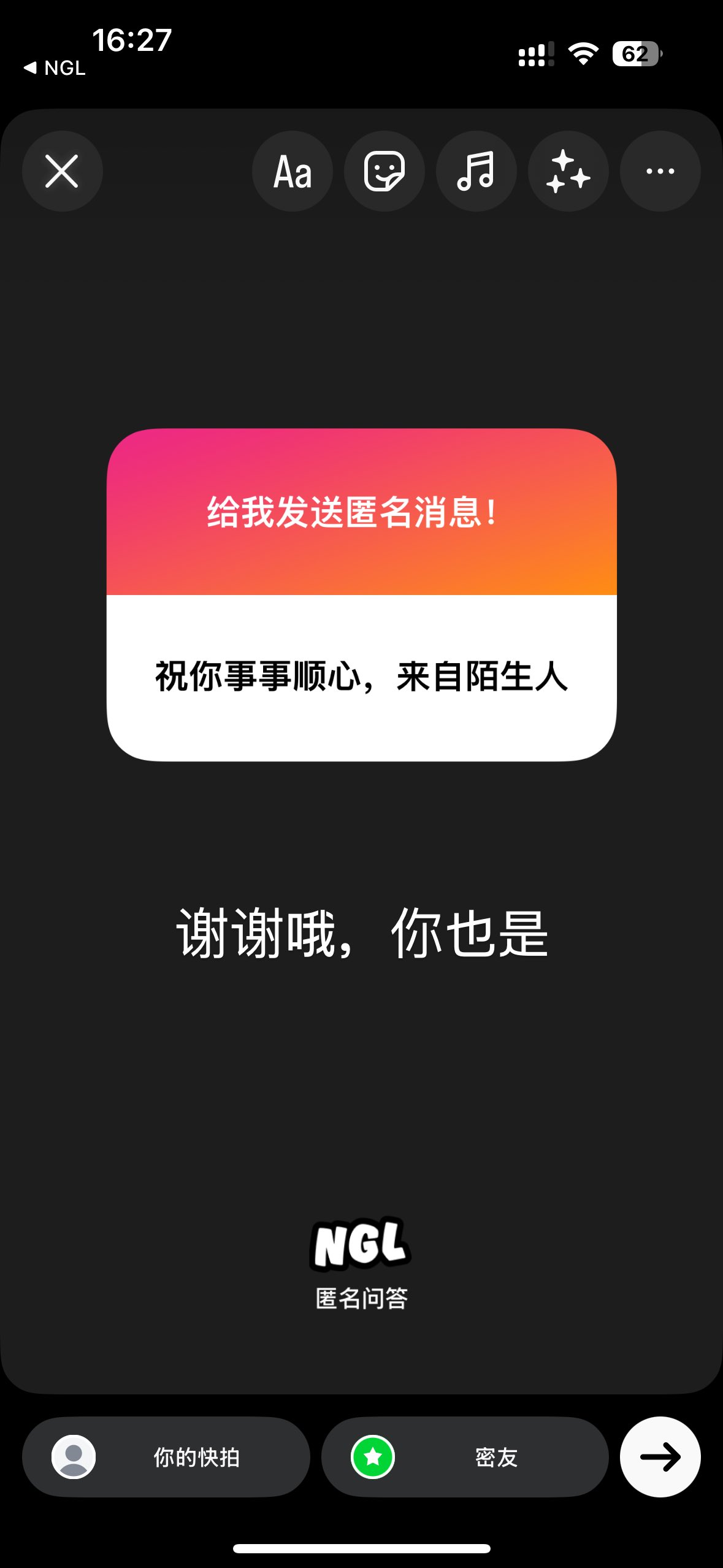Open the sticker picker
This screenshot has width=723, height=1568.
pos(384,171)
